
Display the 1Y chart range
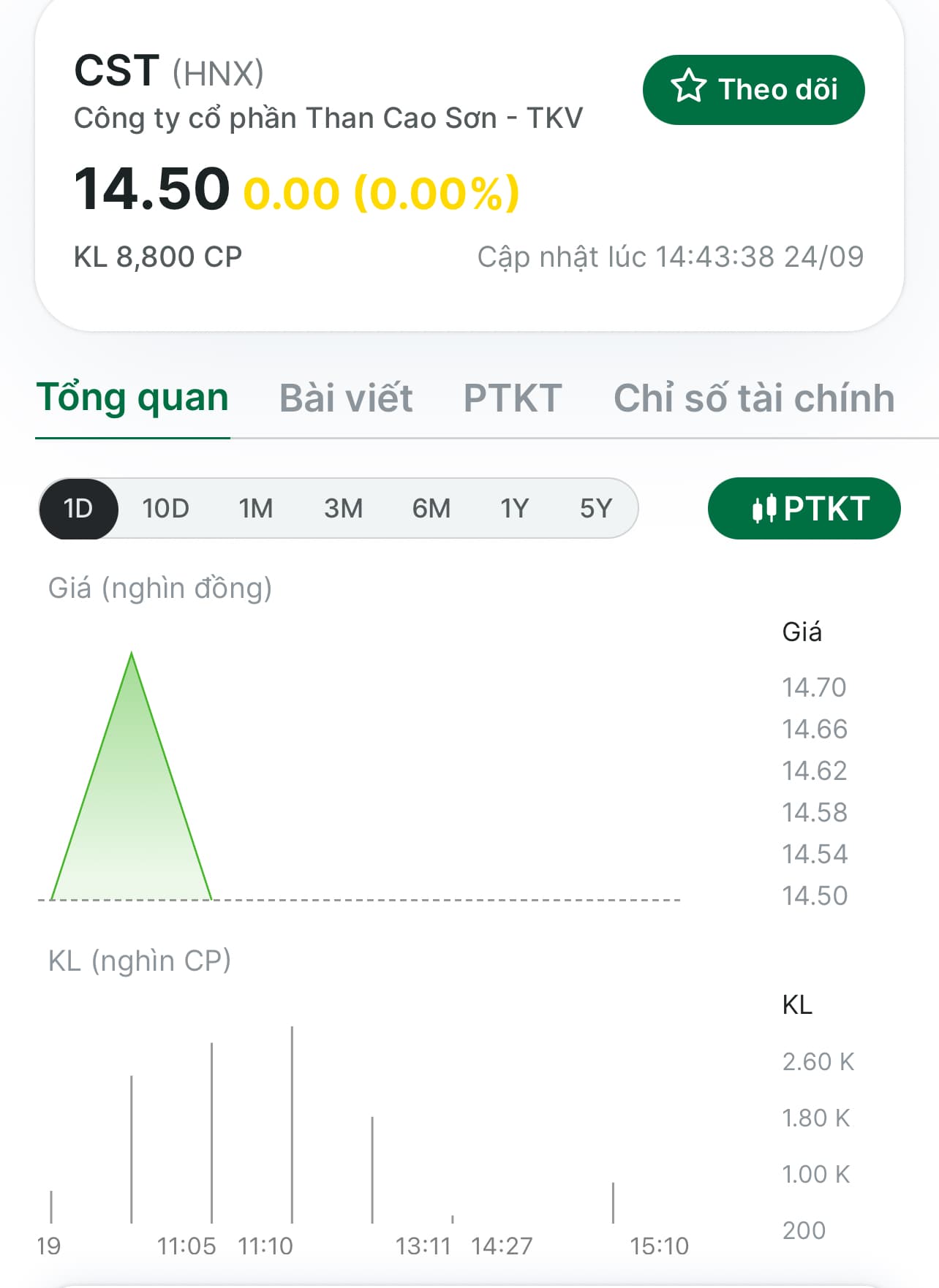514,509
